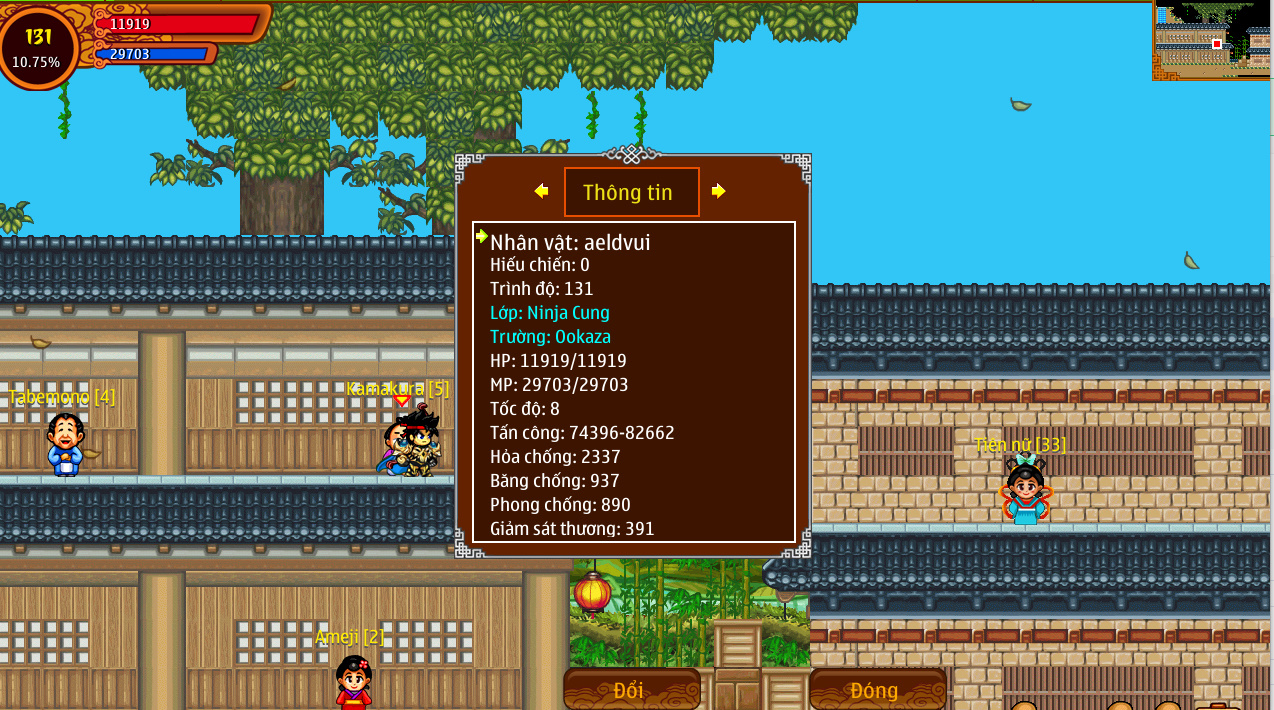Talk to NPC Ameji
Viewport: 1274px width, 710px height.
pos(353,682)
